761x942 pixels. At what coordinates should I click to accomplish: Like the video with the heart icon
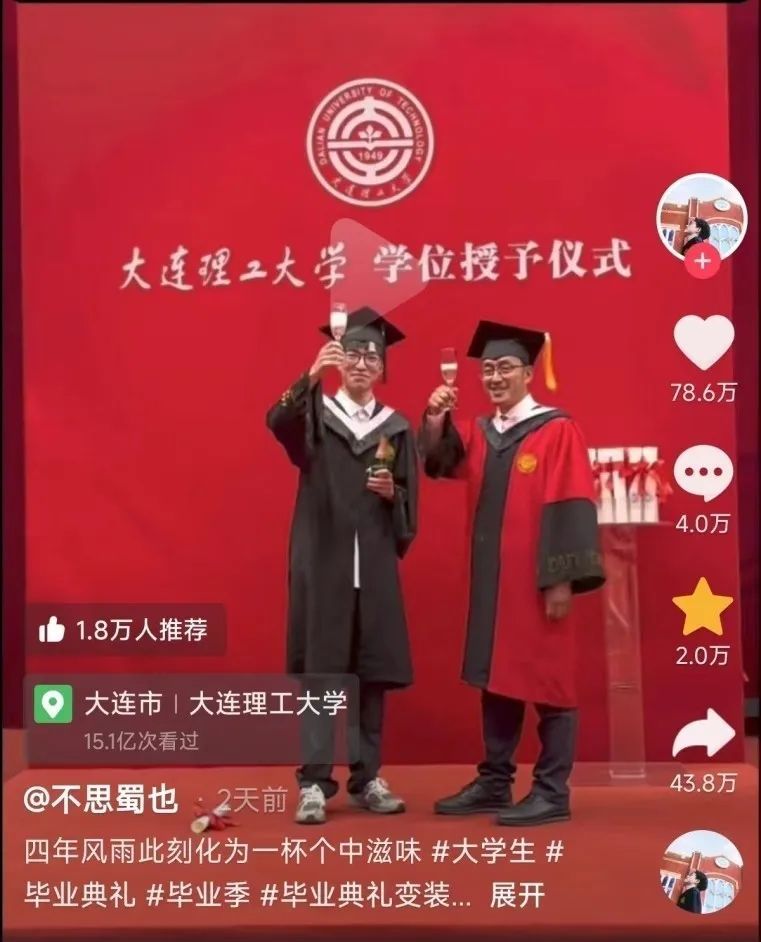pos(706,343)
